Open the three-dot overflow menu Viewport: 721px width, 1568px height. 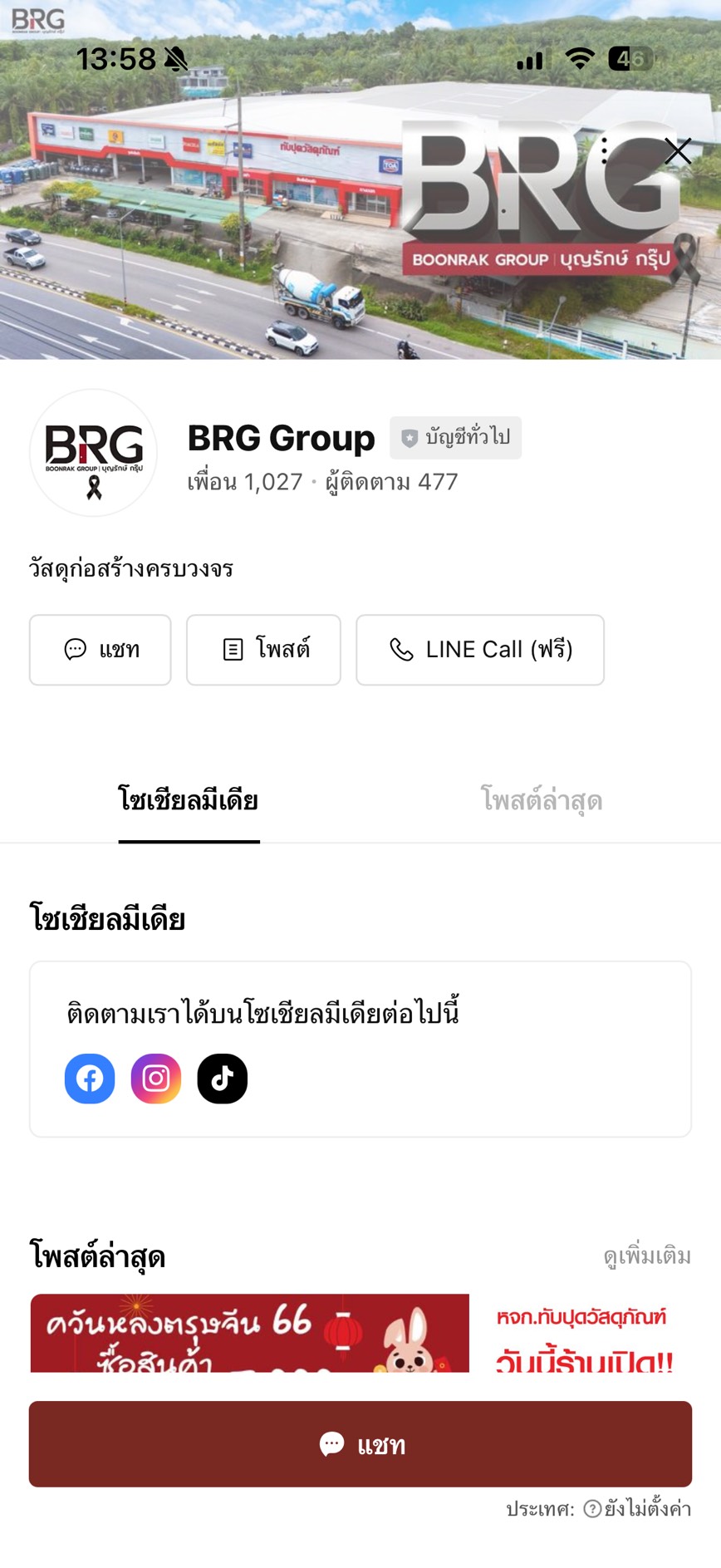click(x=605, y=150)
